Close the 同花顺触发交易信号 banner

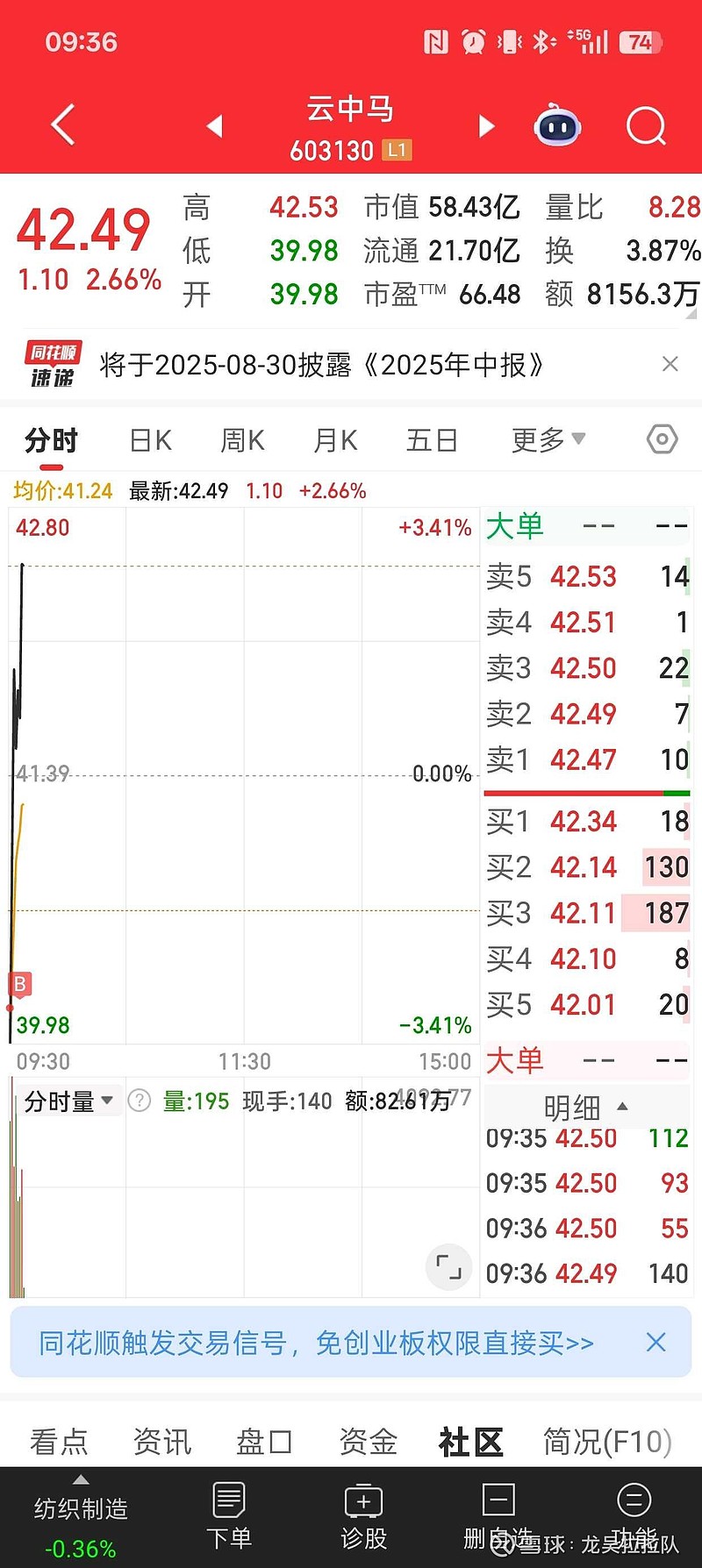tap(656, 1342)
